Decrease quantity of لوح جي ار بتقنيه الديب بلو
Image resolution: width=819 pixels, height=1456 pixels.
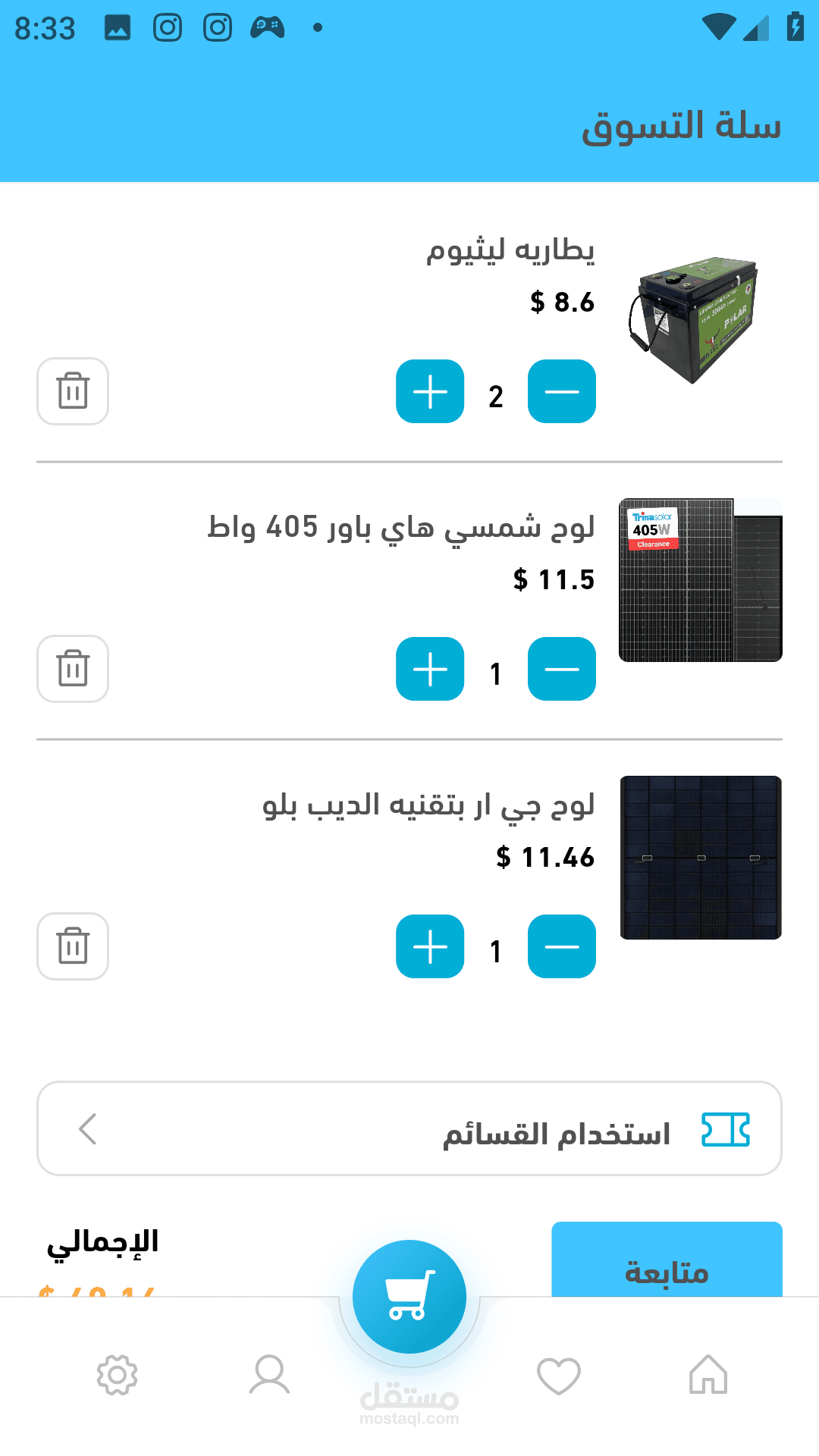(561, 946)
